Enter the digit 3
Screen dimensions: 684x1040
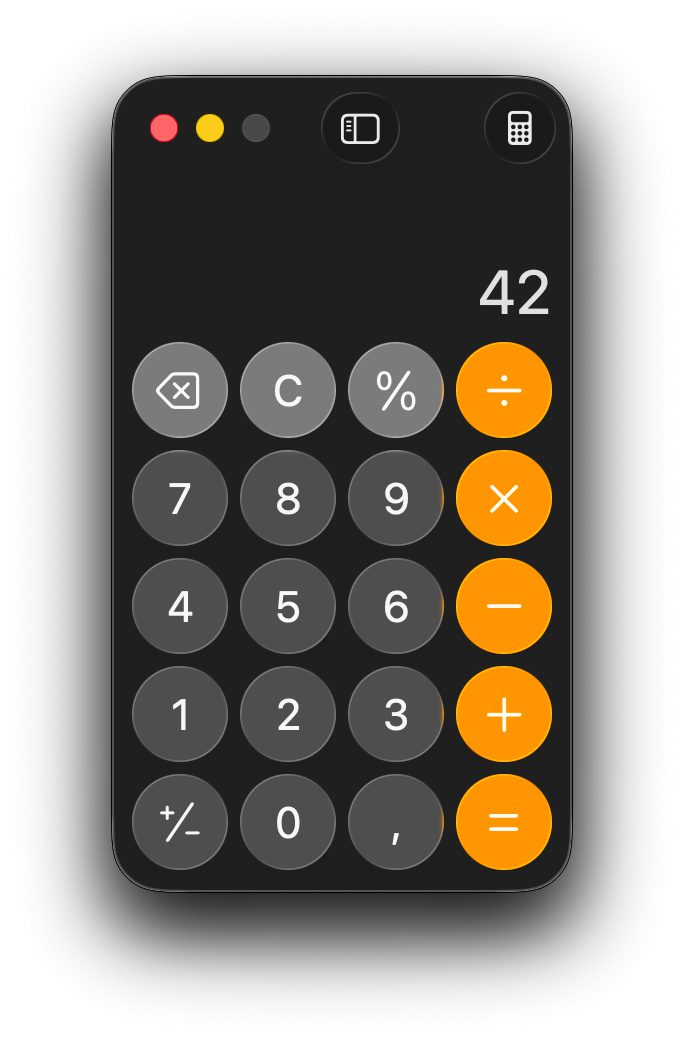pos(396,714)
